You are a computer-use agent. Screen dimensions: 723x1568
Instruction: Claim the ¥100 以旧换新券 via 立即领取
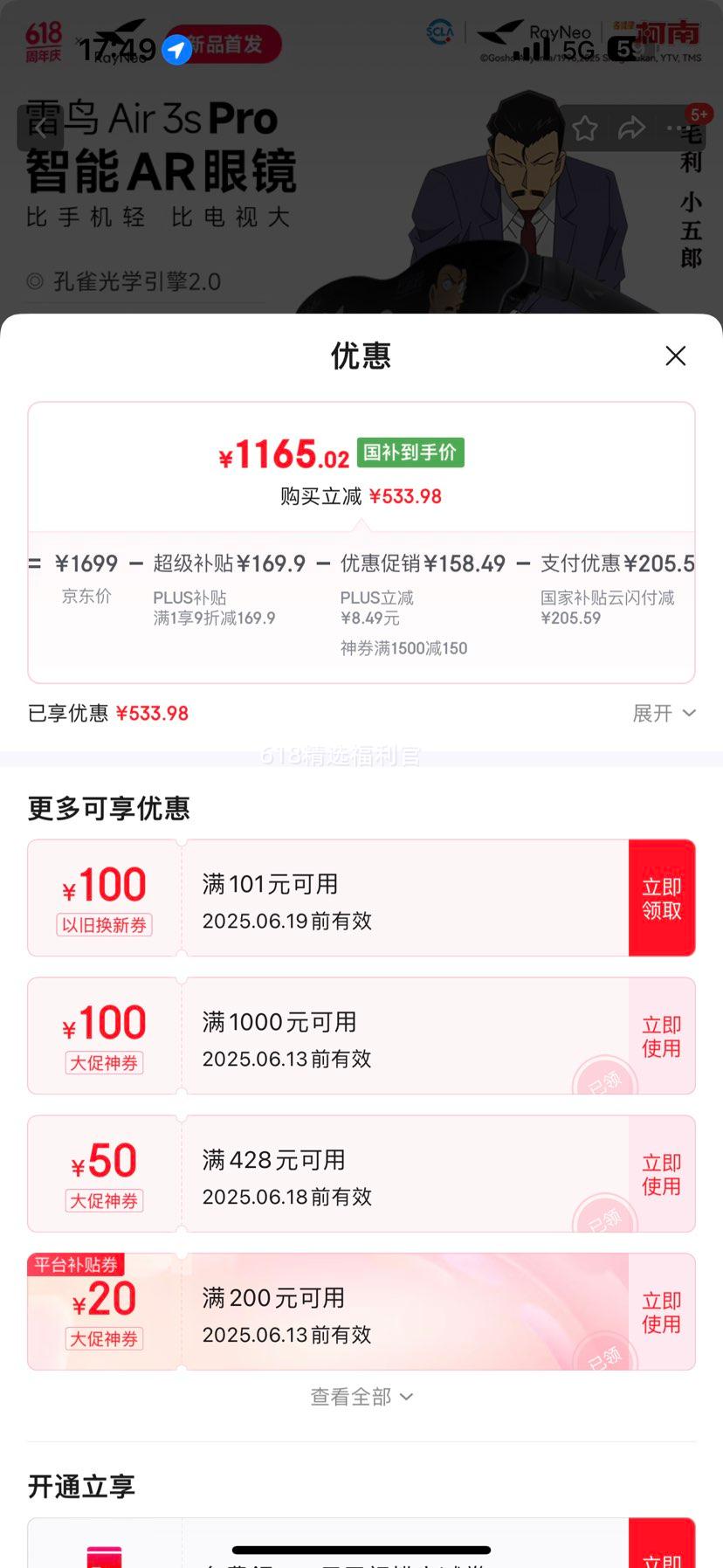(661, 897)
